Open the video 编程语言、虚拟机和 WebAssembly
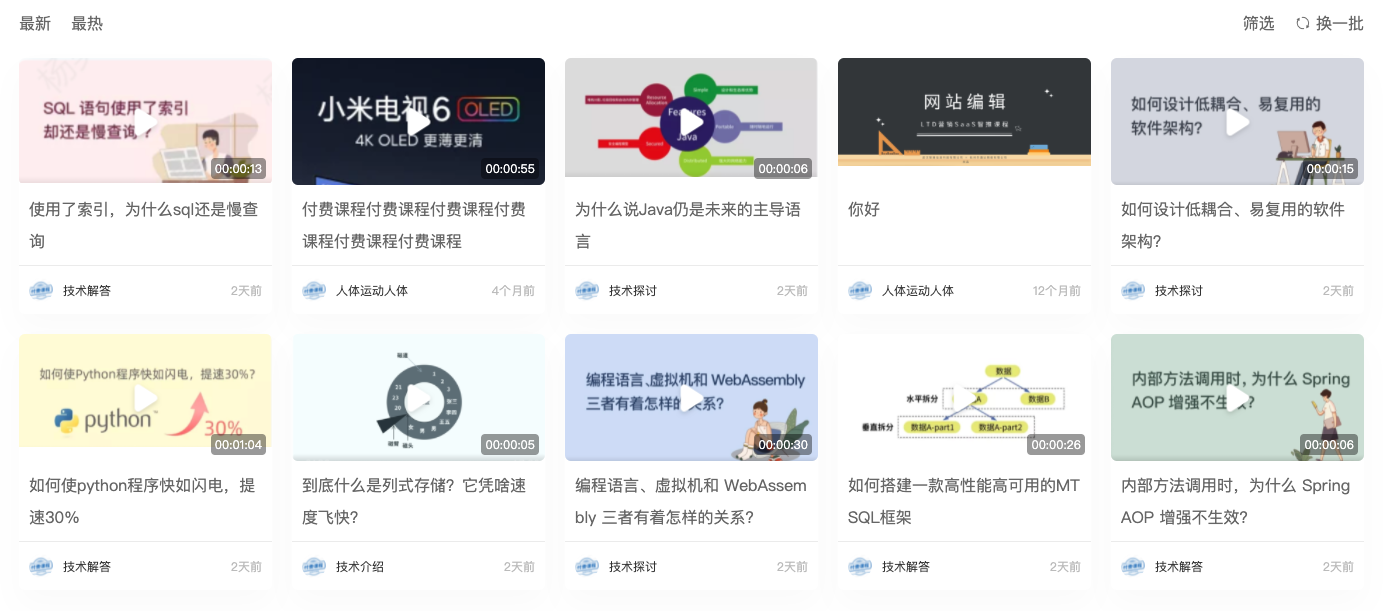Viewport: 1388px width, 611px height. click(x=691, y=398)
